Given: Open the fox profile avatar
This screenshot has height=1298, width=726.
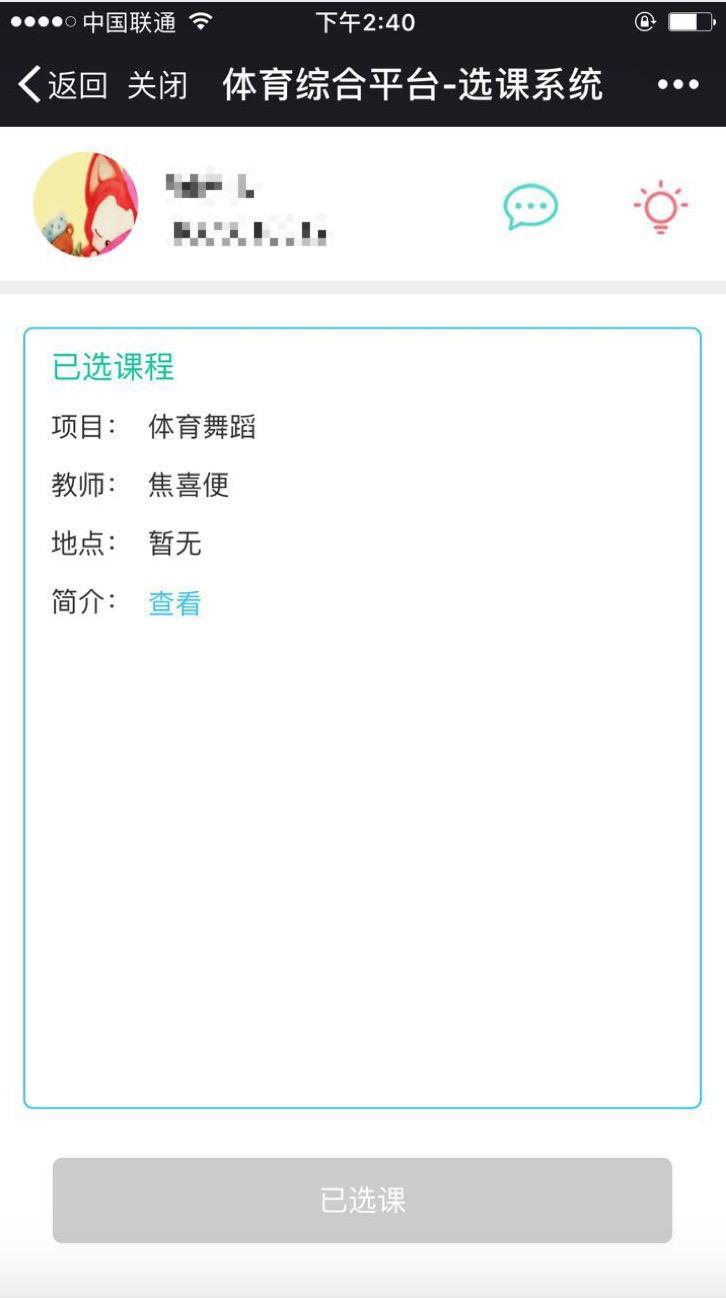Looking at the screenshot, I should click(86, 205).
